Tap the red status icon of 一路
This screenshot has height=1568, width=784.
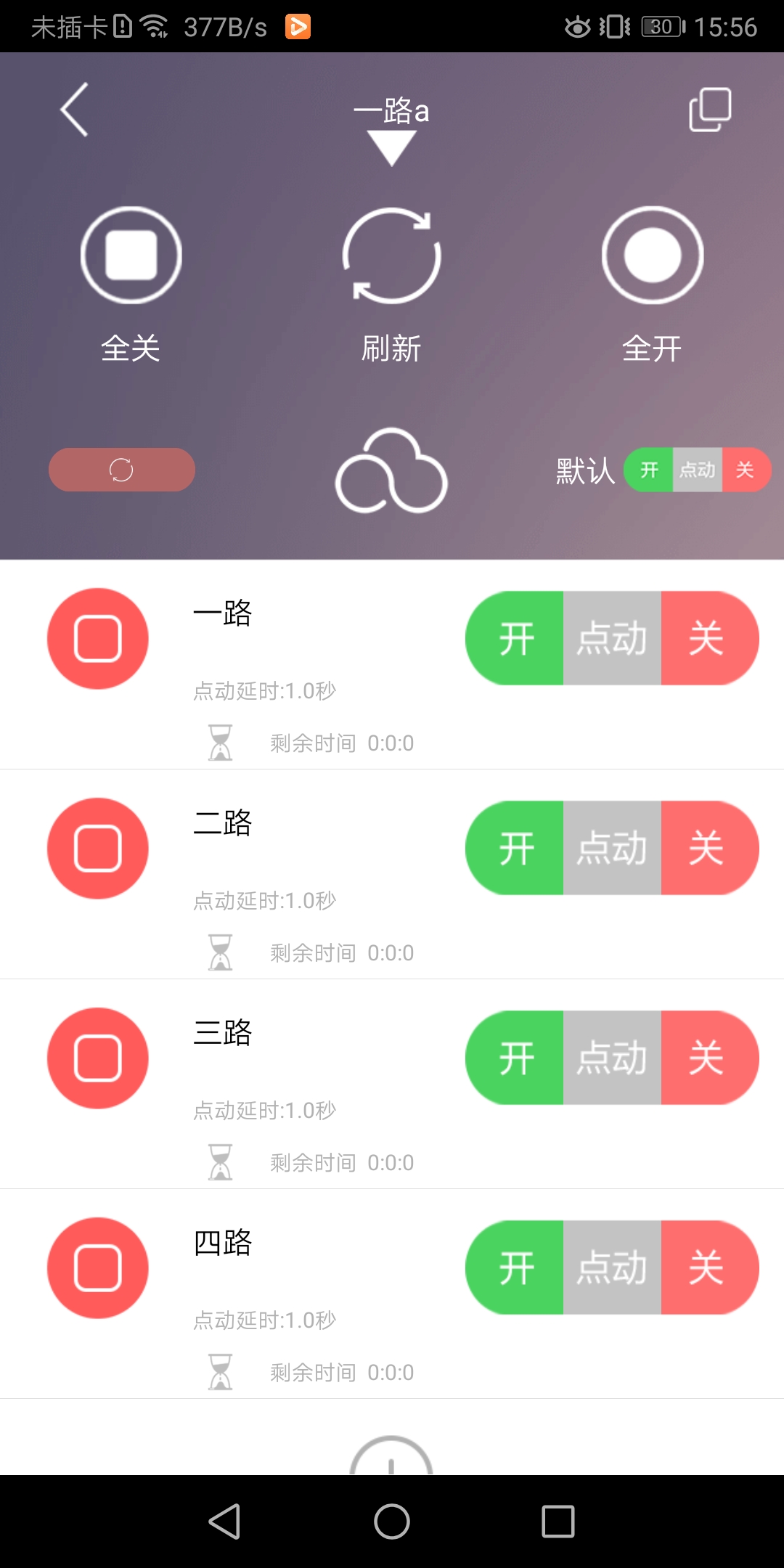[x=97, y=637]
